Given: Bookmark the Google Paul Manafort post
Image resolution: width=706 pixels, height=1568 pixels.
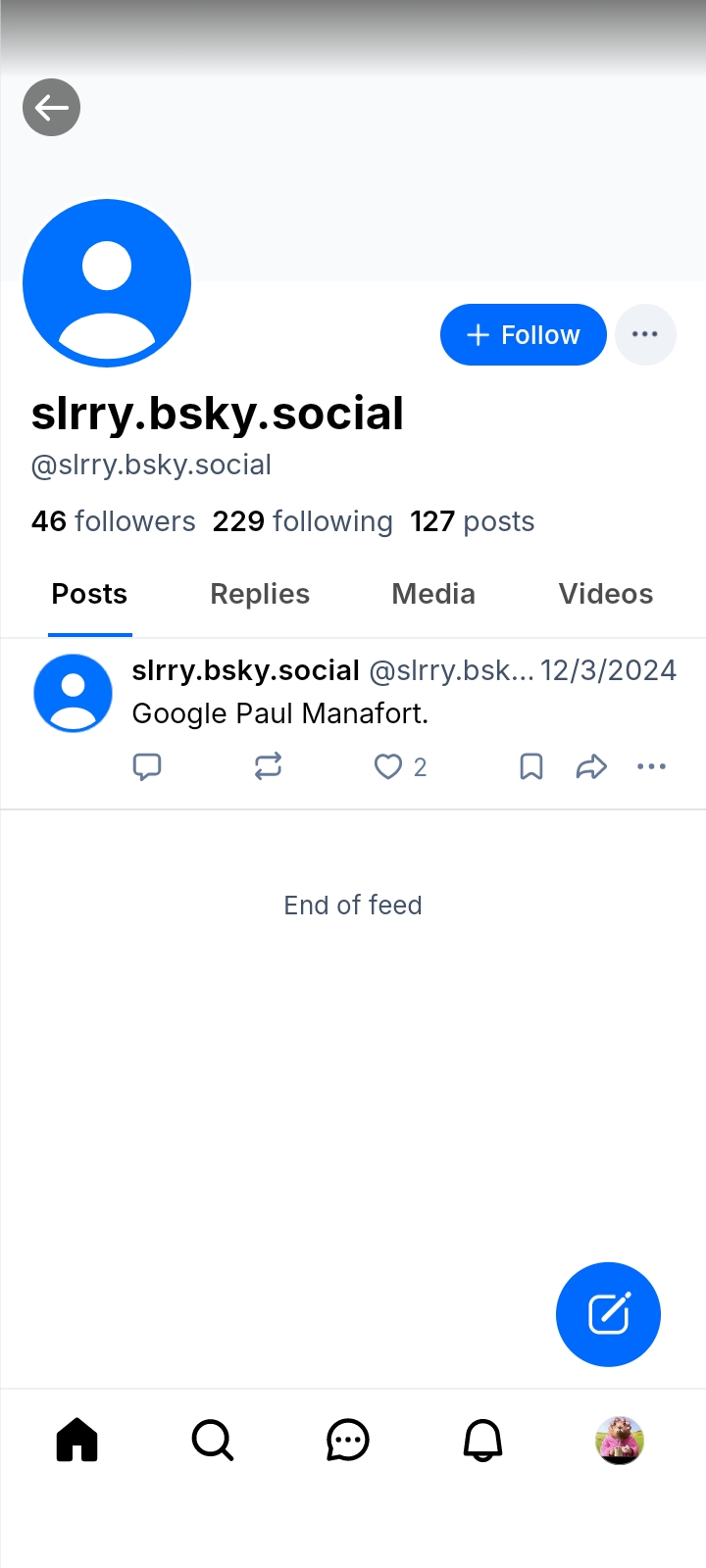Looking at the screenshot, I should 530,766.
